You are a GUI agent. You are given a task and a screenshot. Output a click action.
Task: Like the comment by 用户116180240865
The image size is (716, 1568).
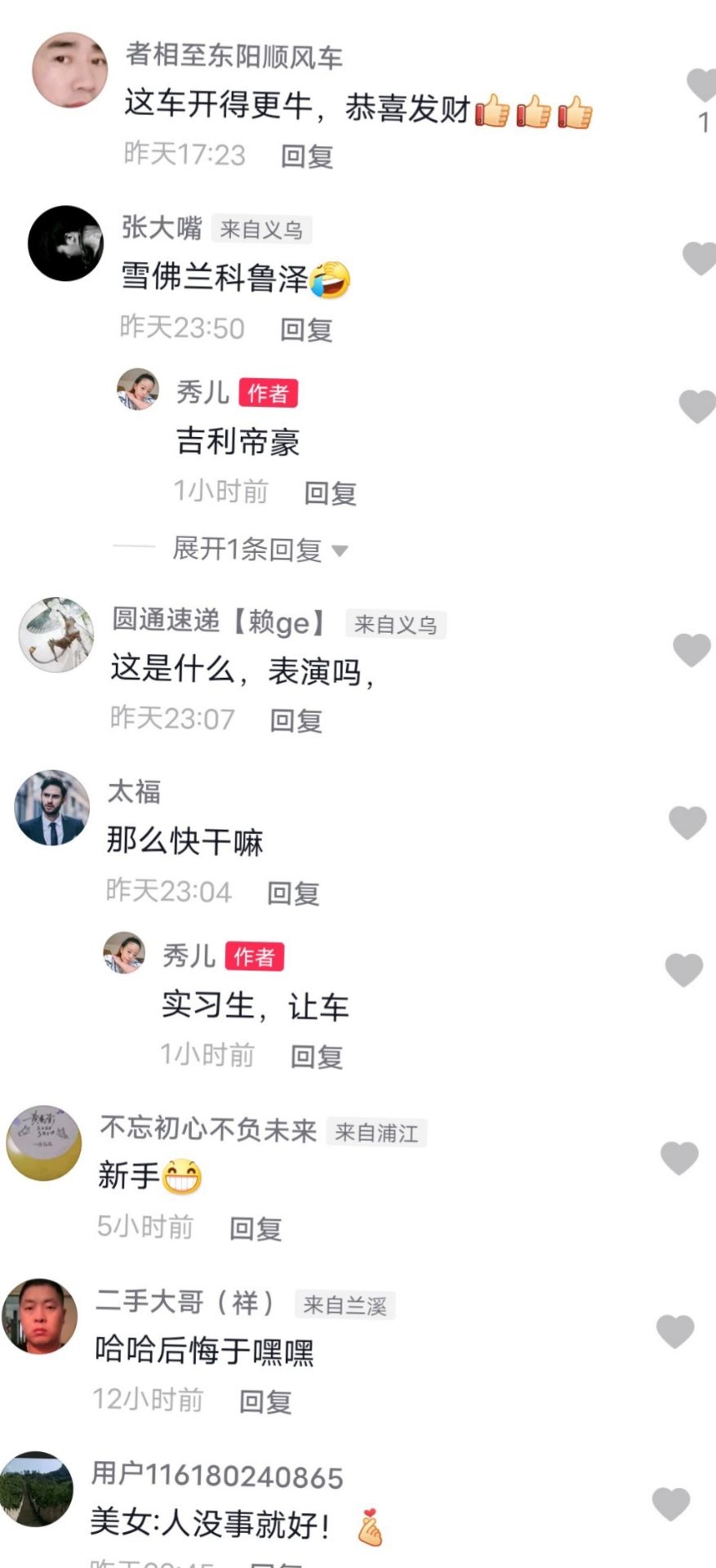pos(671,1504)
